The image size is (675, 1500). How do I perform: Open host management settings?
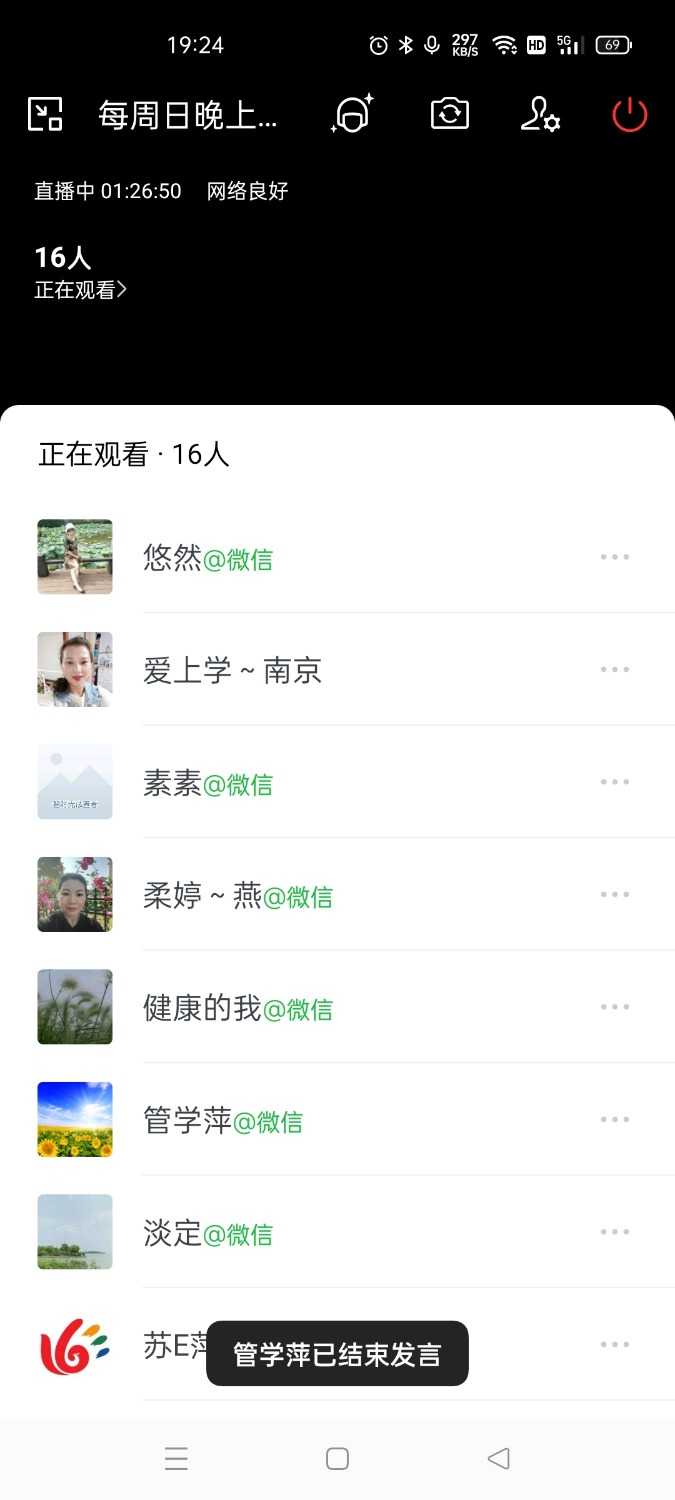click(540, 115)
